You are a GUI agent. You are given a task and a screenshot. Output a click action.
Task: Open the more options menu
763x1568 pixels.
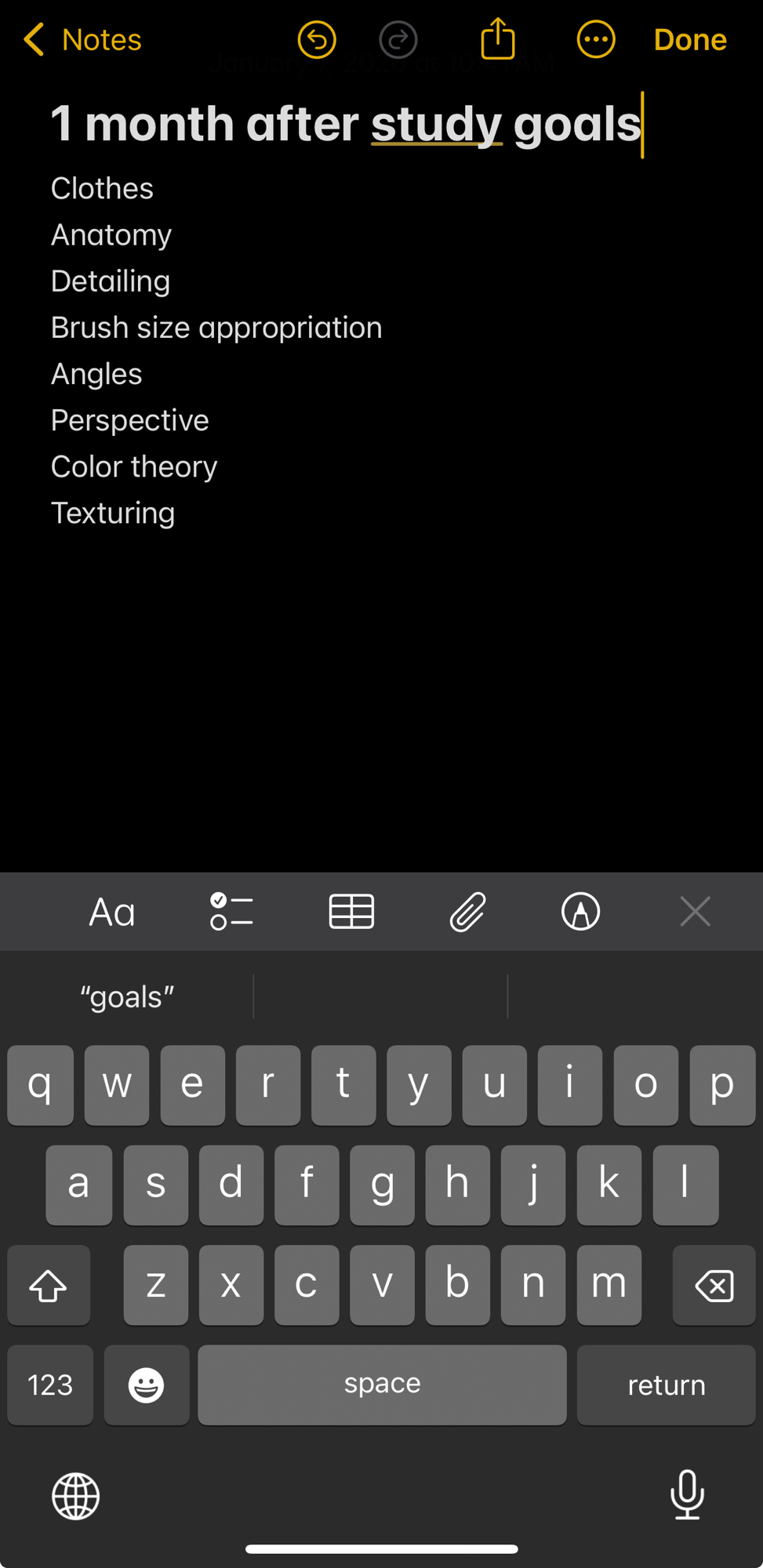tap(596, 40)
